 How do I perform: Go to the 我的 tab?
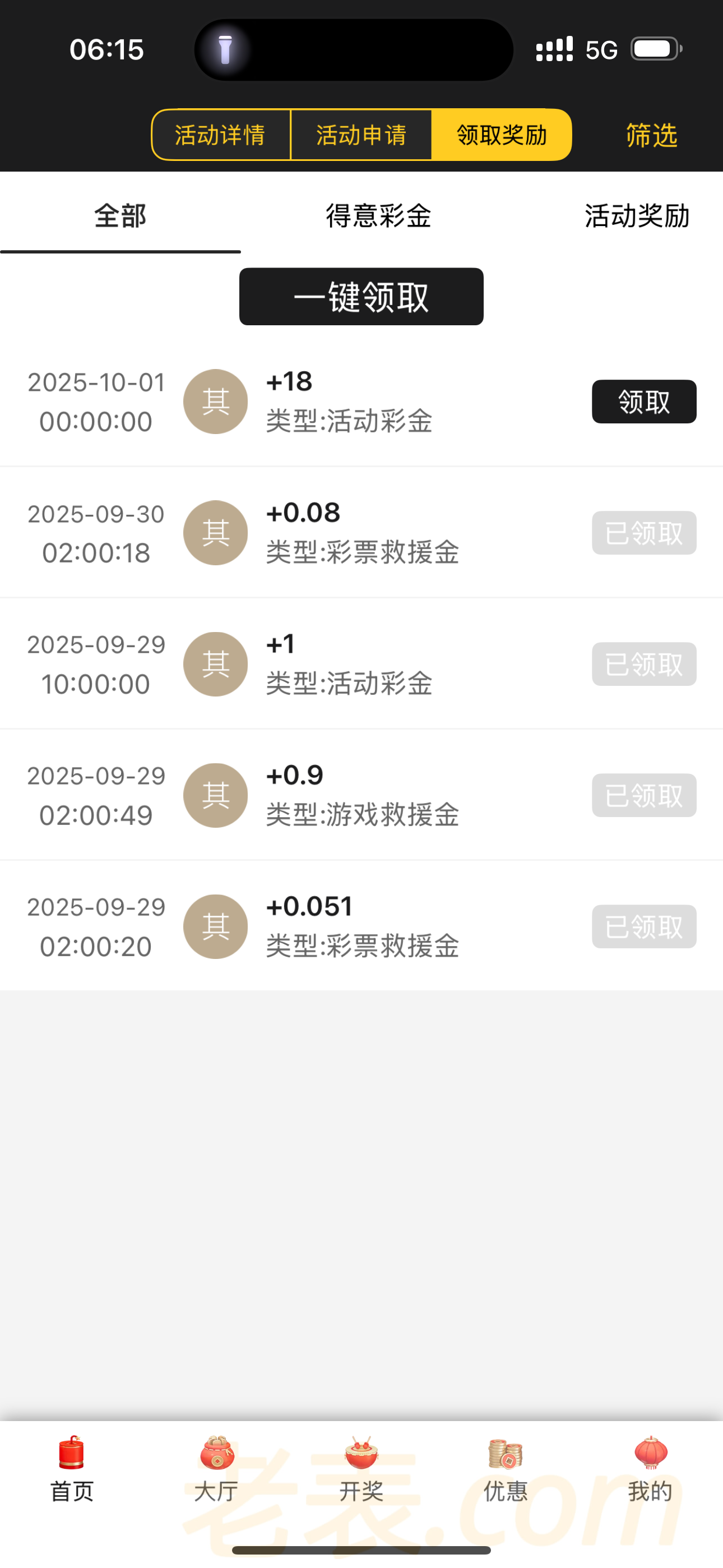pos(650,1469)
